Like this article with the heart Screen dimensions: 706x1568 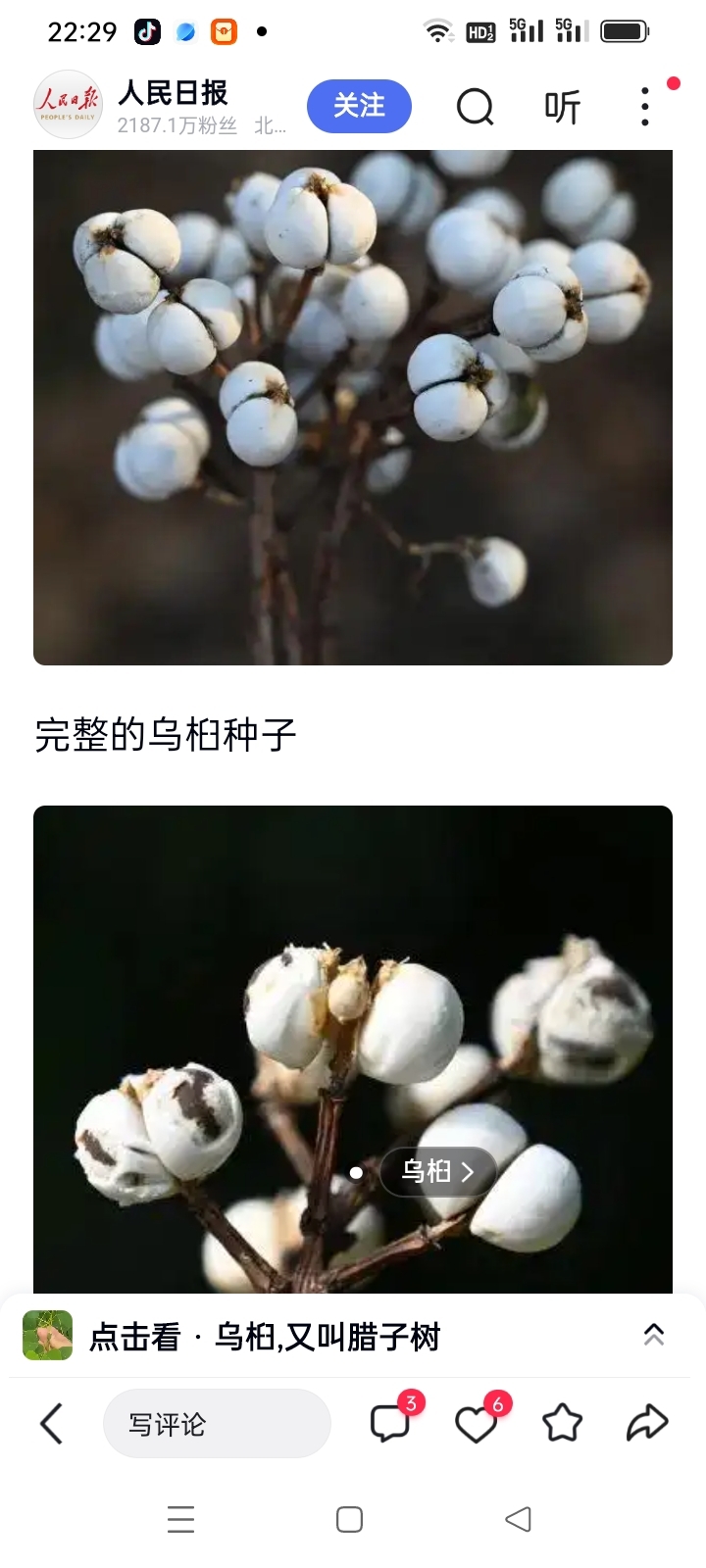tap(477, 1423)
